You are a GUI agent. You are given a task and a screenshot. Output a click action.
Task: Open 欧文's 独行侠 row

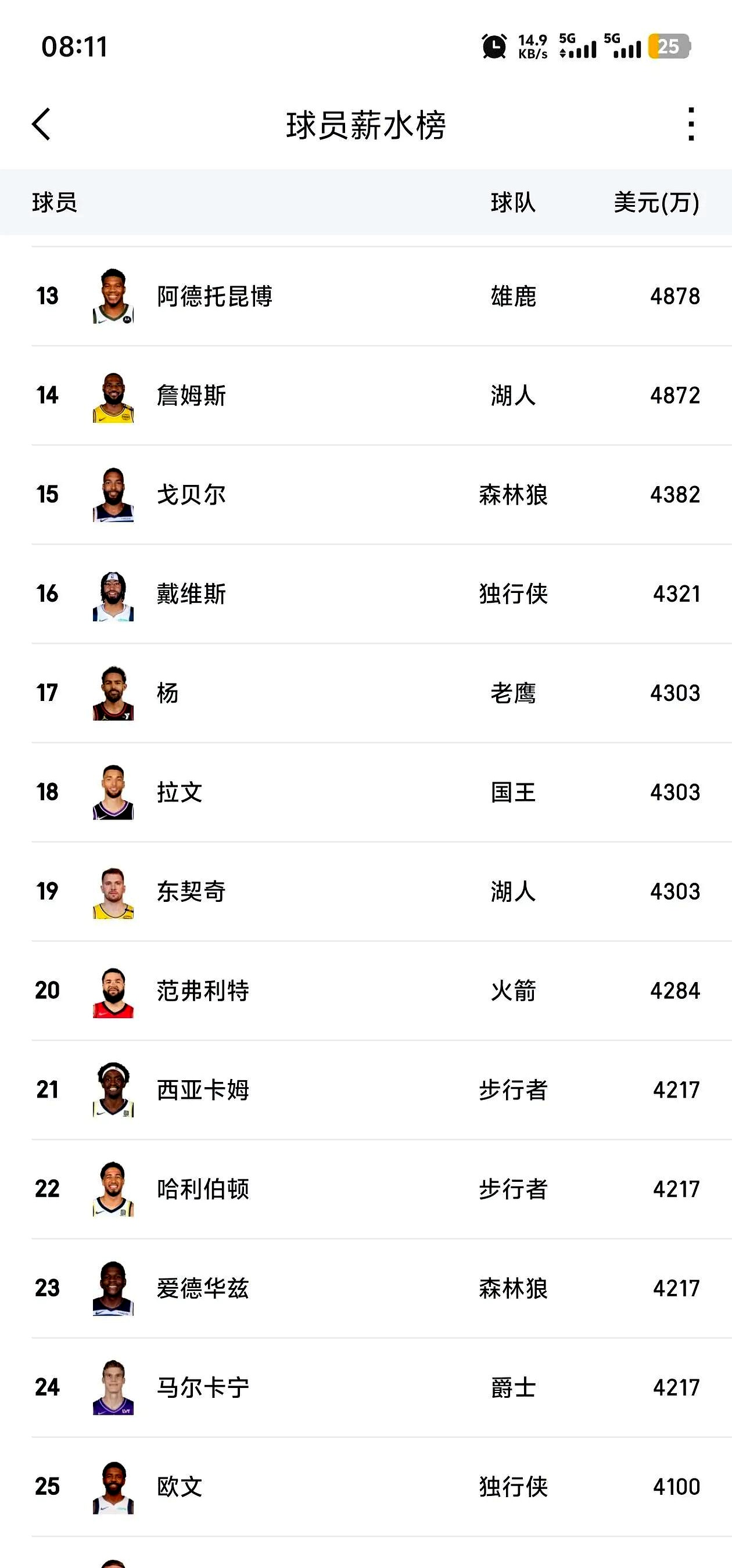click(x=365, y=1487)
